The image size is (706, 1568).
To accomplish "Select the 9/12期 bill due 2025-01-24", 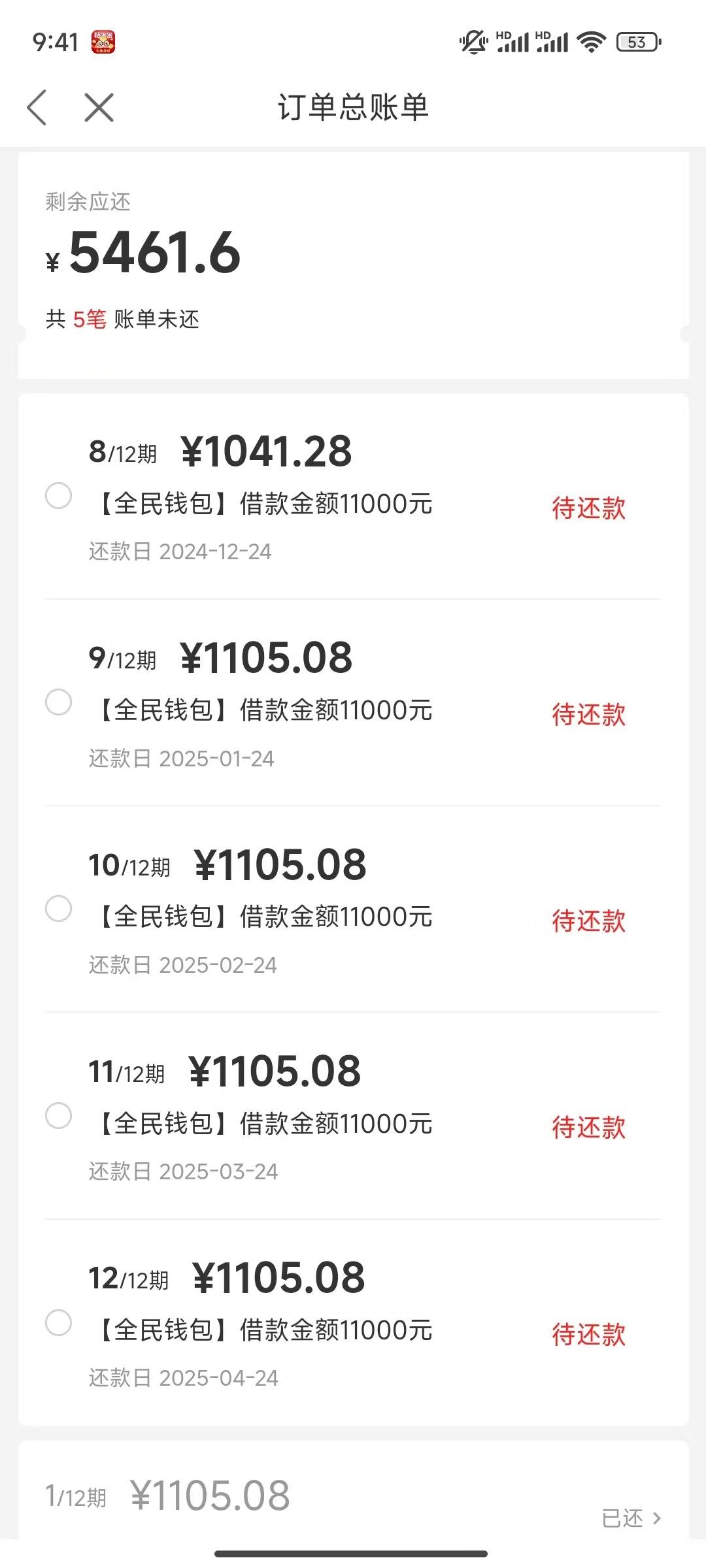I will tap(58, 702).
